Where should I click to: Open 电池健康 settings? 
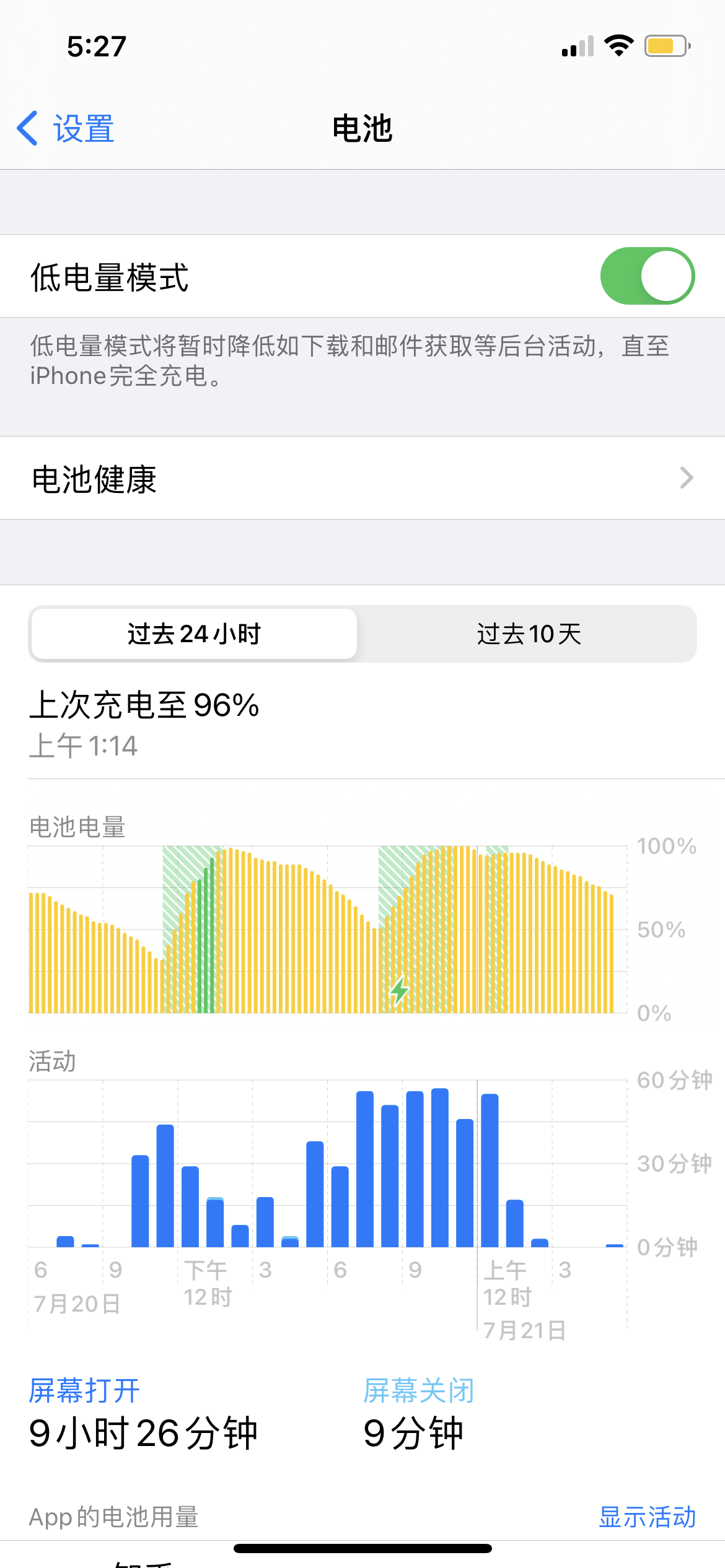[x=362, y=478]
